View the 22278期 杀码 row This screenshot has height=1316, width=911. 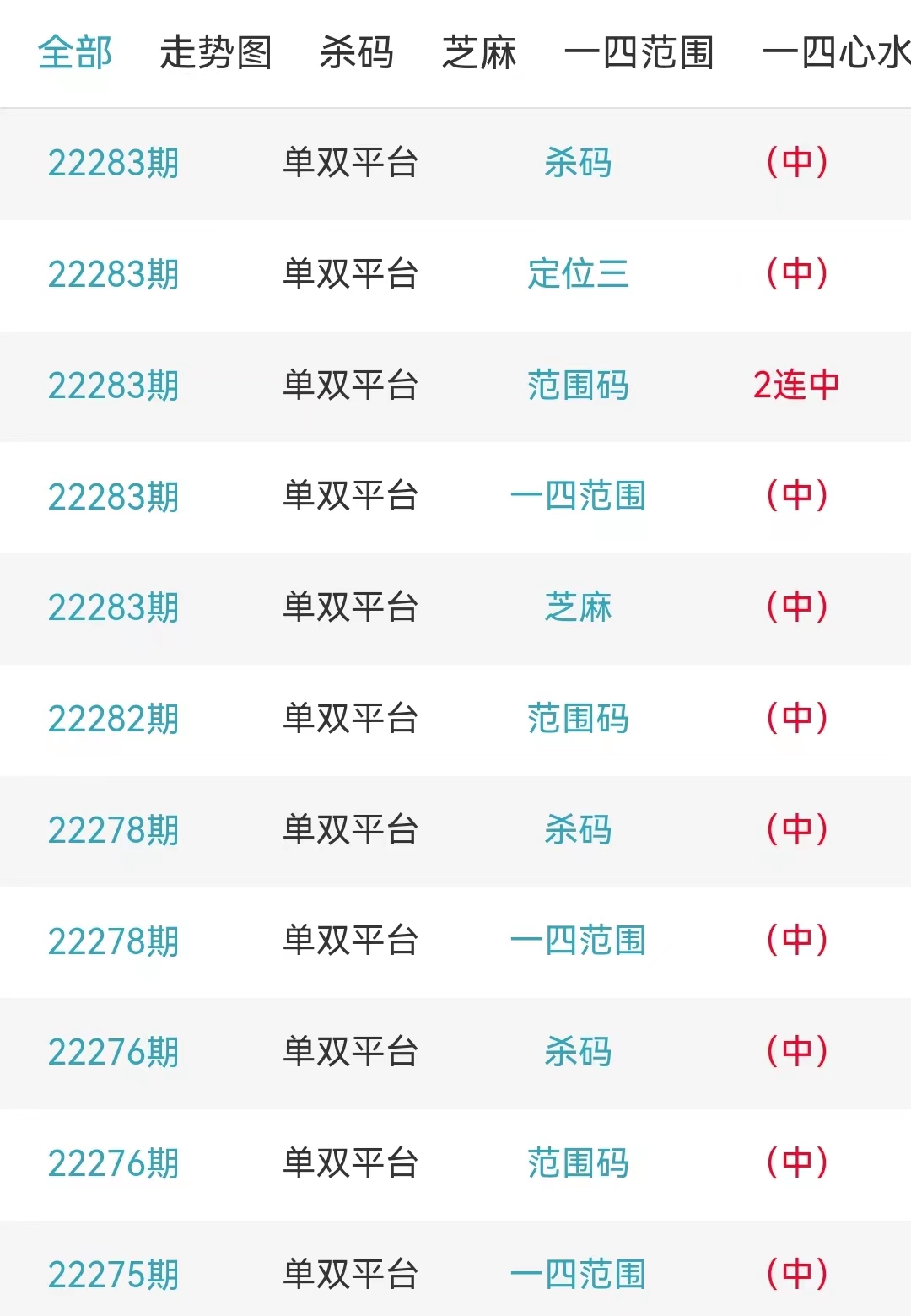(x=455, y=830)
